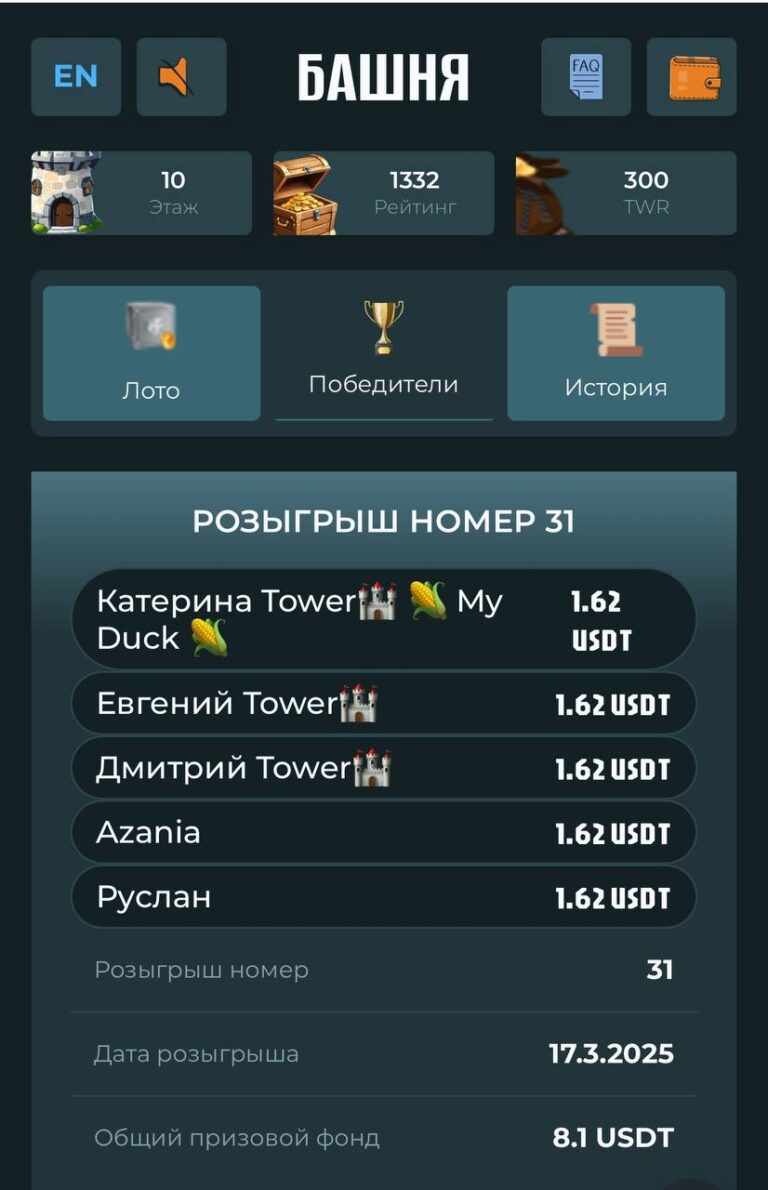768x1190 pixels.
Task: Switch to the Лото tab
Action: tap(151, 353)
